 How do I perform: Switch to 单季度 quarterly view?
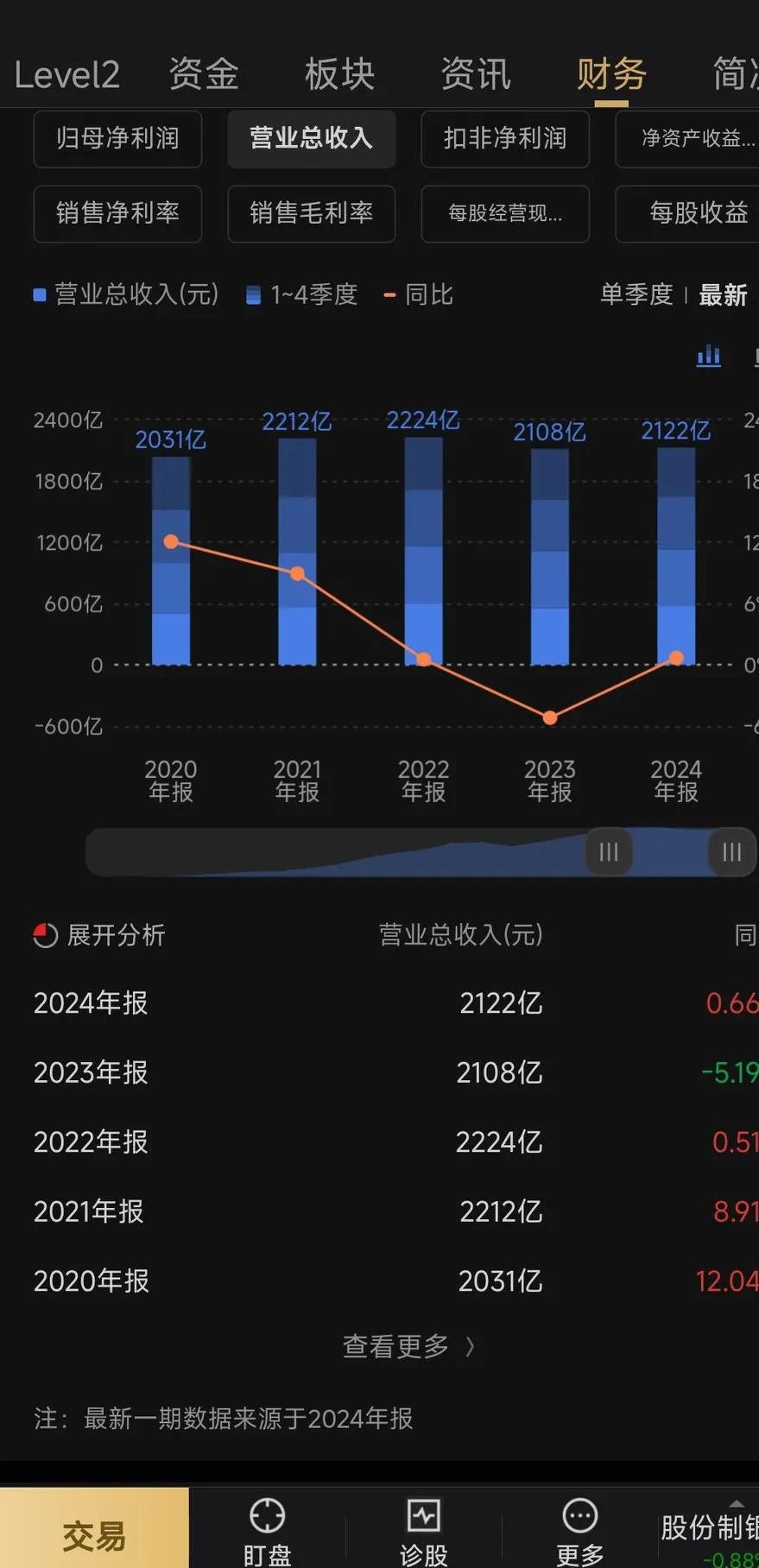[636, 295]
